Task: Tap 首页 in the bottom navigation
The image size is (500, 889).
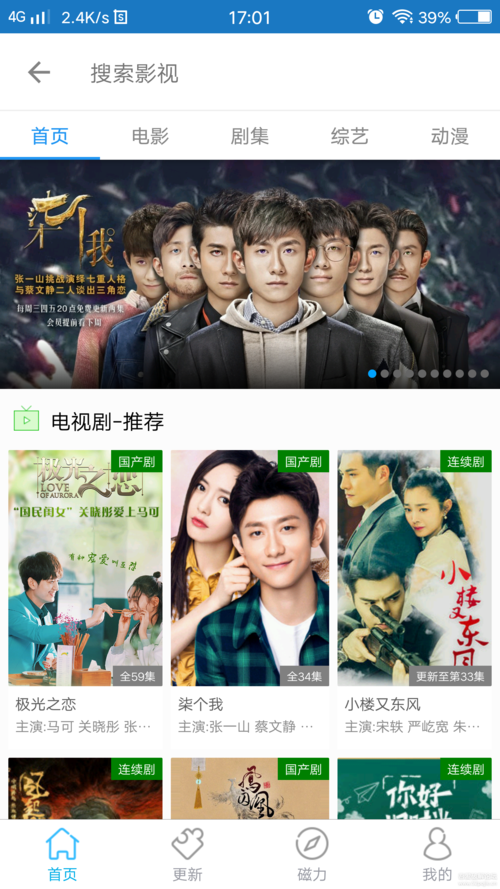Action: pyautogui.click(x=62, y=854)
